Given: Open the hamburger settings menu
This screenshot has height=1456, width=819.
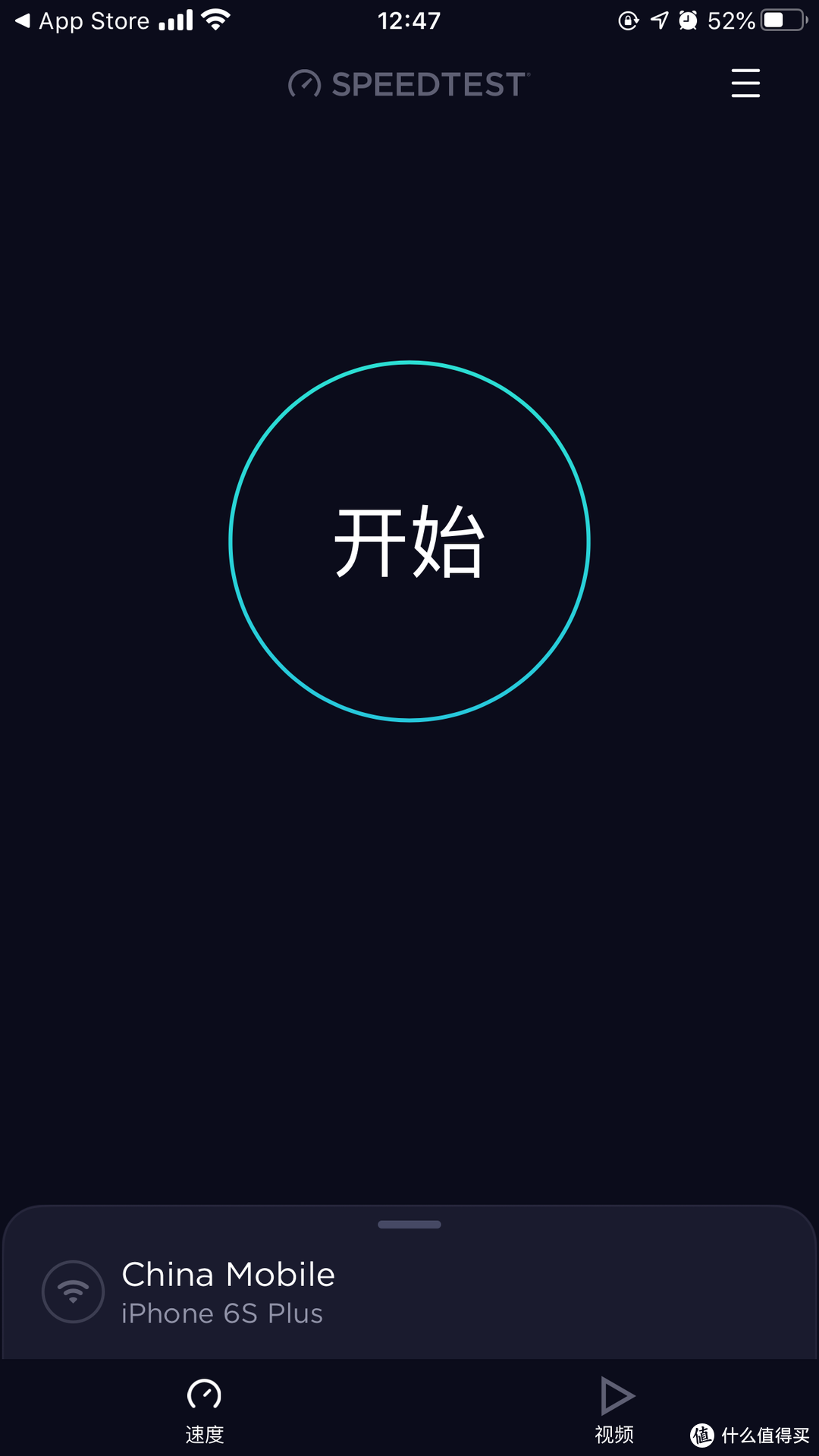Looking at the screenshot, I should (745, 83).
